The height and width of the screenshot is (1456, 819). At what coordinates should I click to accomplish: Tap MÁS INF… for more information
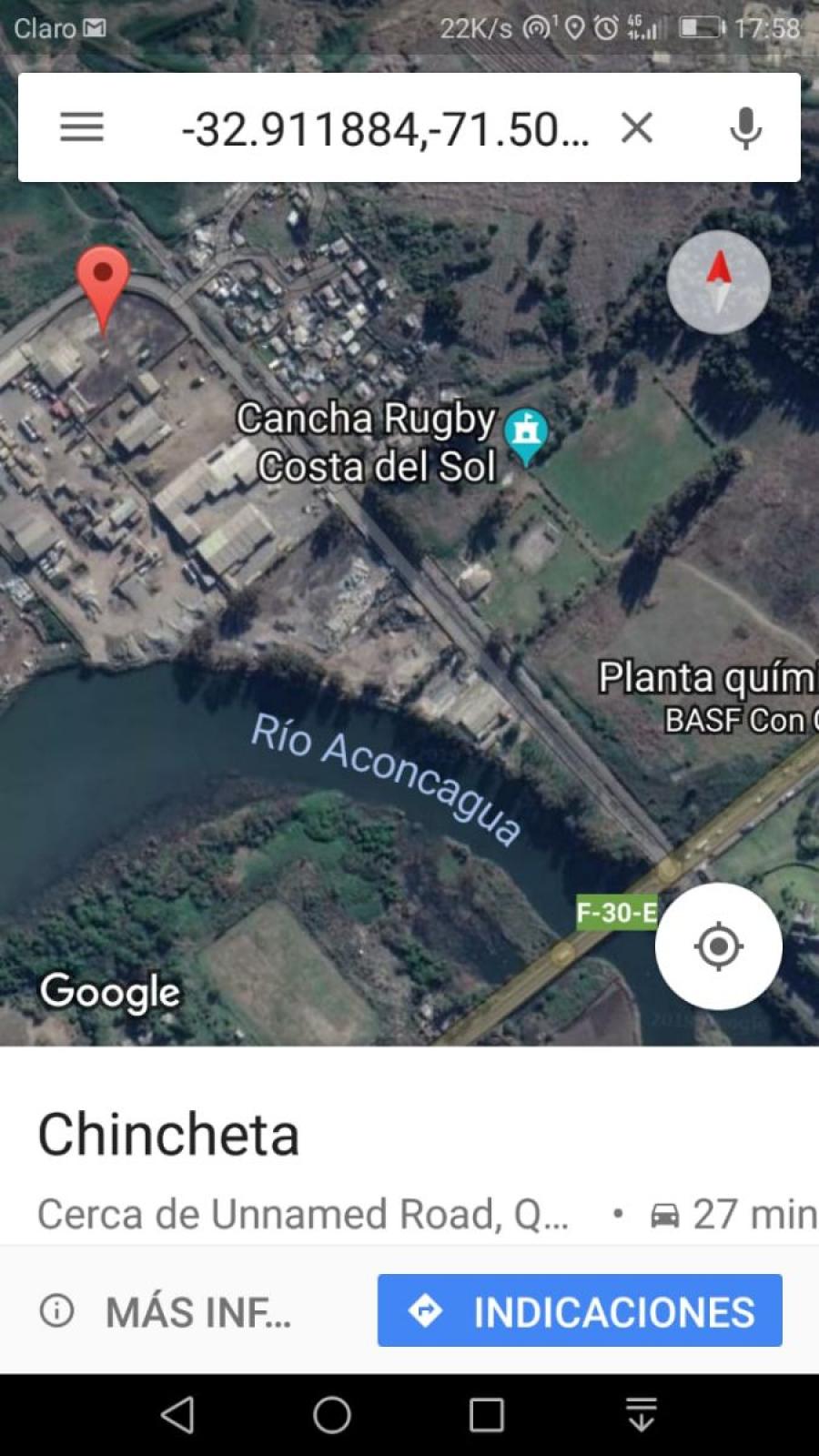[x=166, y=1311]
